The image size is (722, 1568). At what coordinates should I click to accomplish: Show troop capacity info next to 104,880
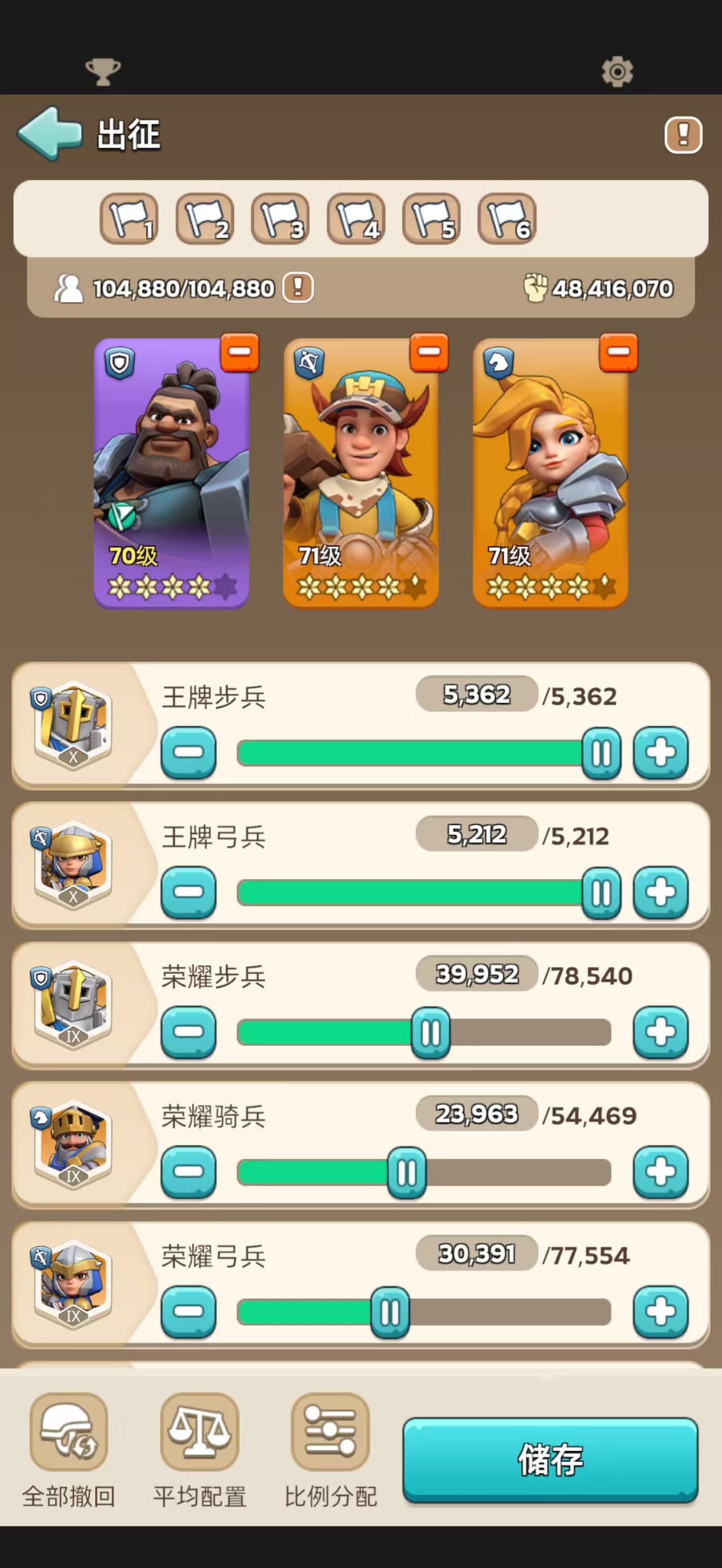pos(298,288)
